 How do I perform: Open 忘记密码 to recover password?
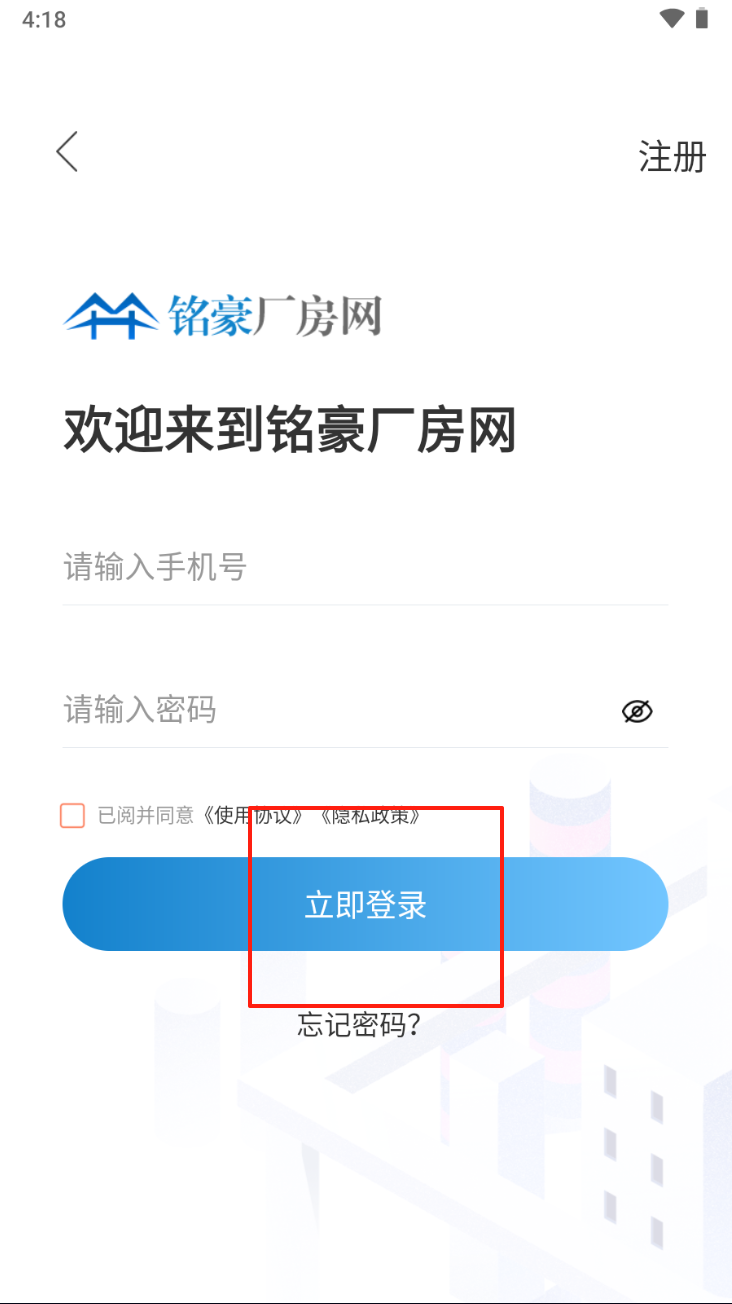(x=358, y=1025)
